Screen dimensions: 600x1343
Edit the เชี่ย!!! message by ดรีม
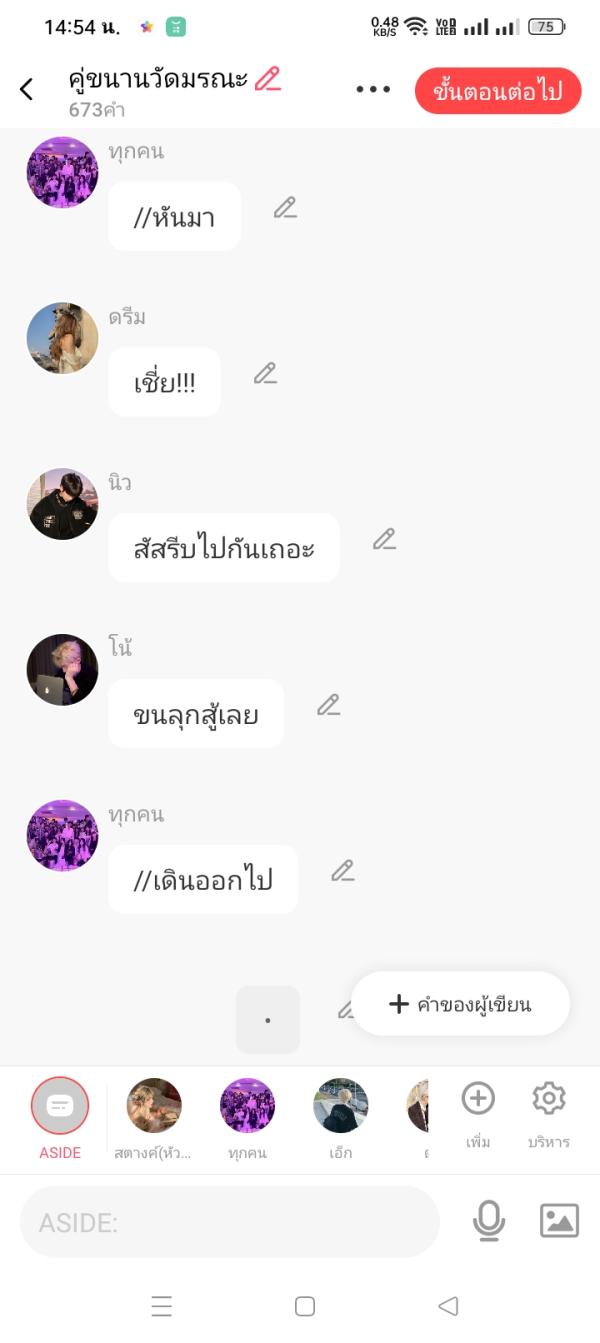pyautogui.click(x=265, y=374)
